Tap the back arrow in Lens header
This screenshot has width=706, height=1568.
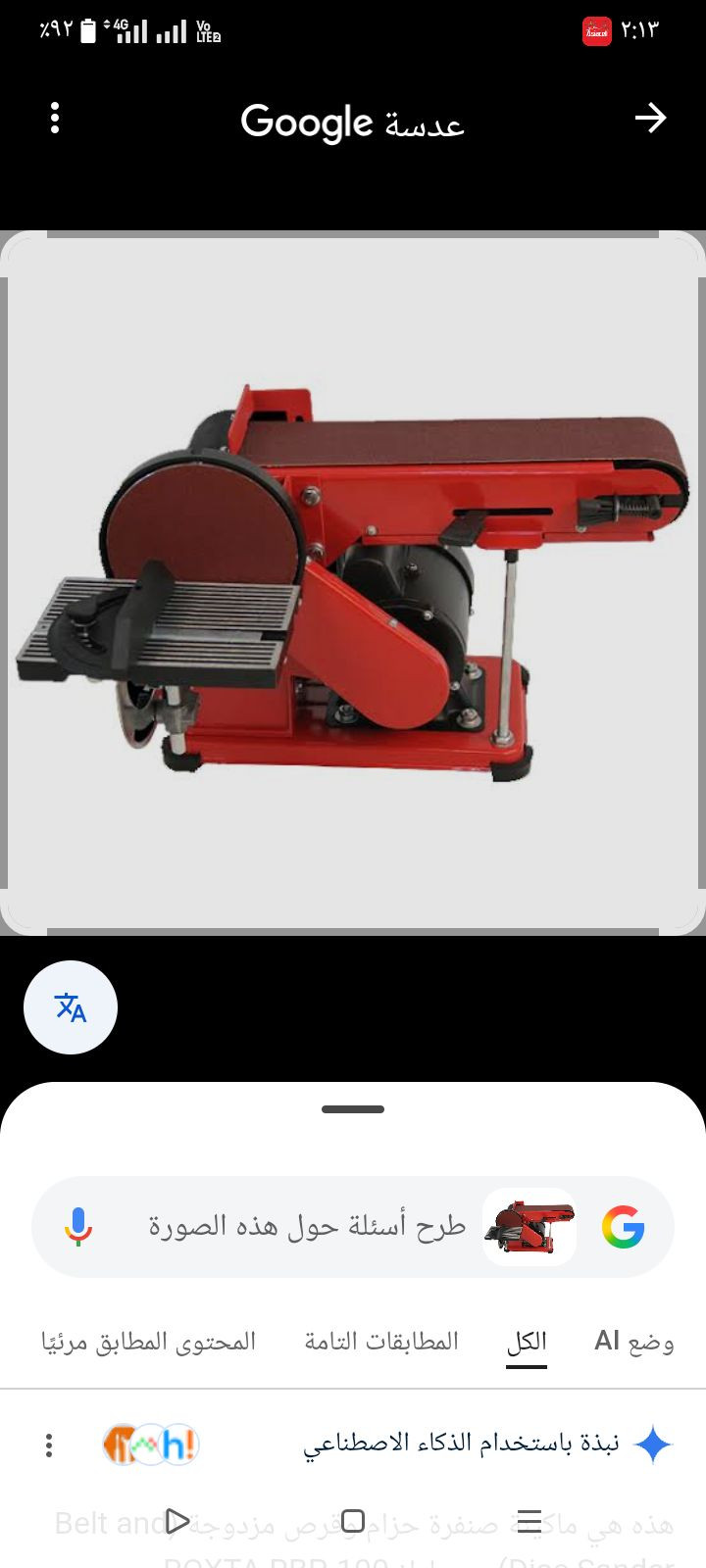tap(650, 119)
